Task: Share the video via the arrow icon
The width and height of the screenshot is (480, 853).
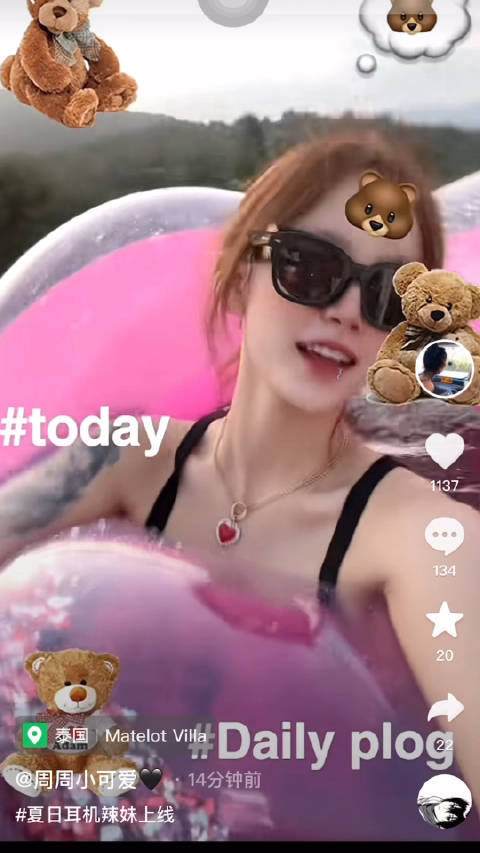Action: 445,709
